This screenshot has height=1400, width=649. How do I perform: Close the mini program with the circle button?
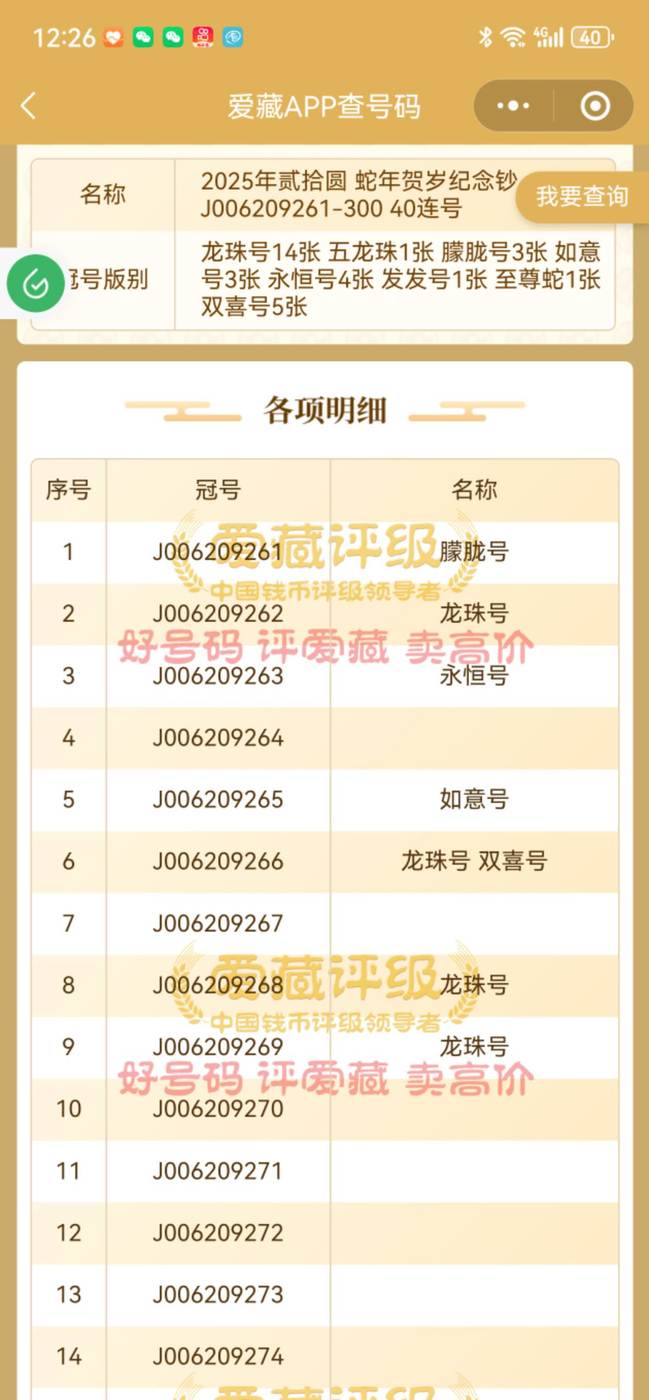point(595,106)
